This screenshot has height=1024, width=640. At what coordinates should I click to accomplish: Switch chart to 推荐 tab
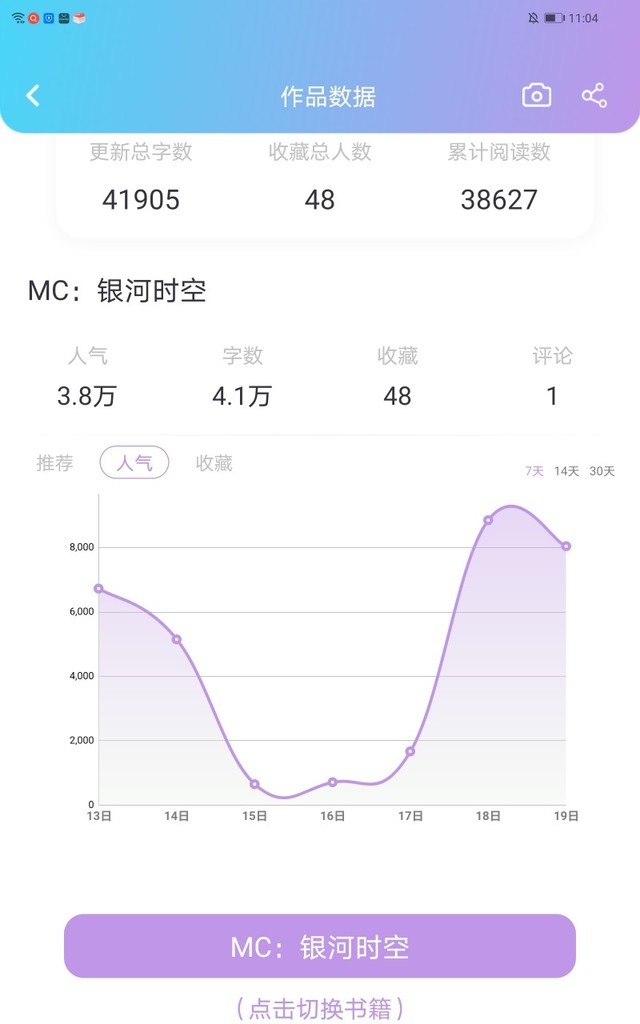point(55,463)
